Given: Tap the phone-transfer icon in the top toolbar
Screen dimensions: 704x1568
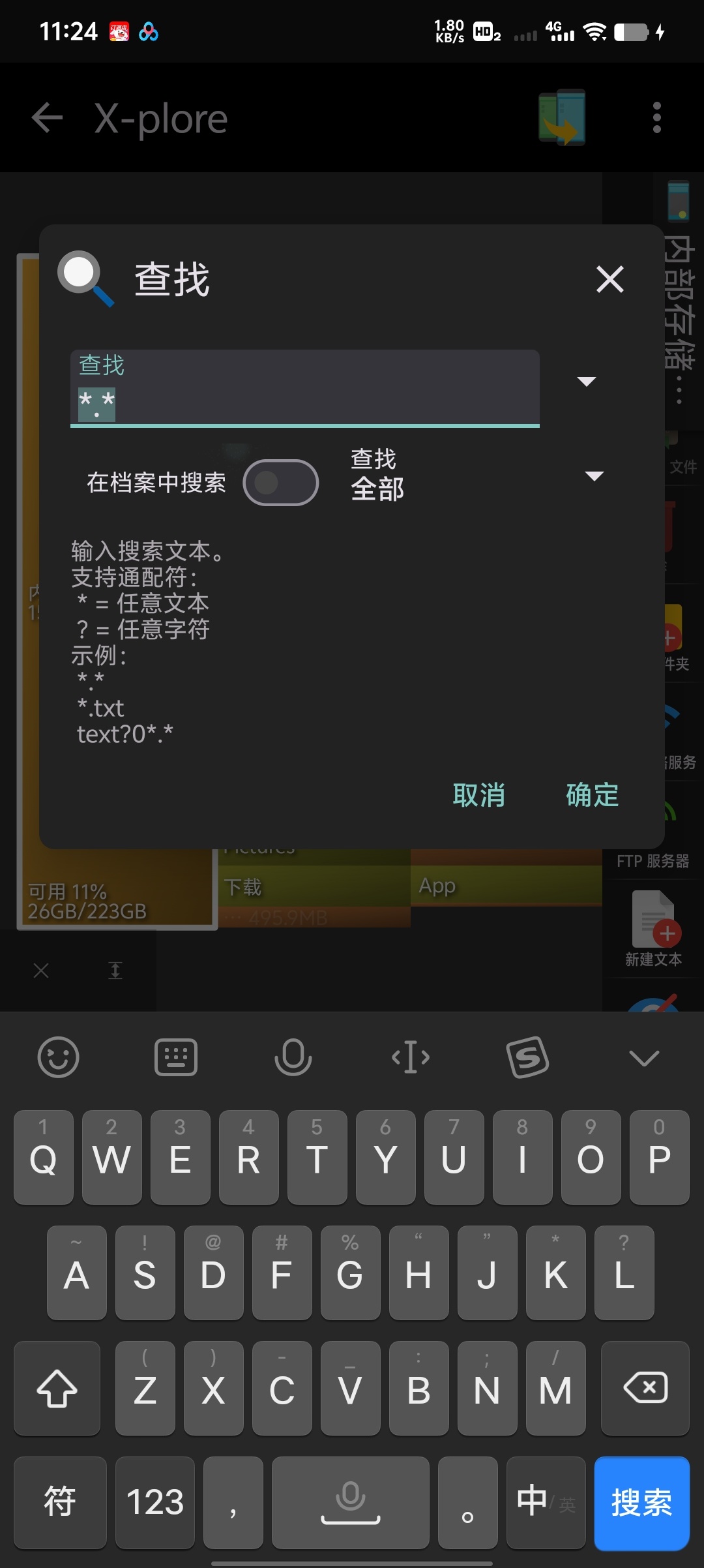Looking at the screenshot, I should 562,117.
